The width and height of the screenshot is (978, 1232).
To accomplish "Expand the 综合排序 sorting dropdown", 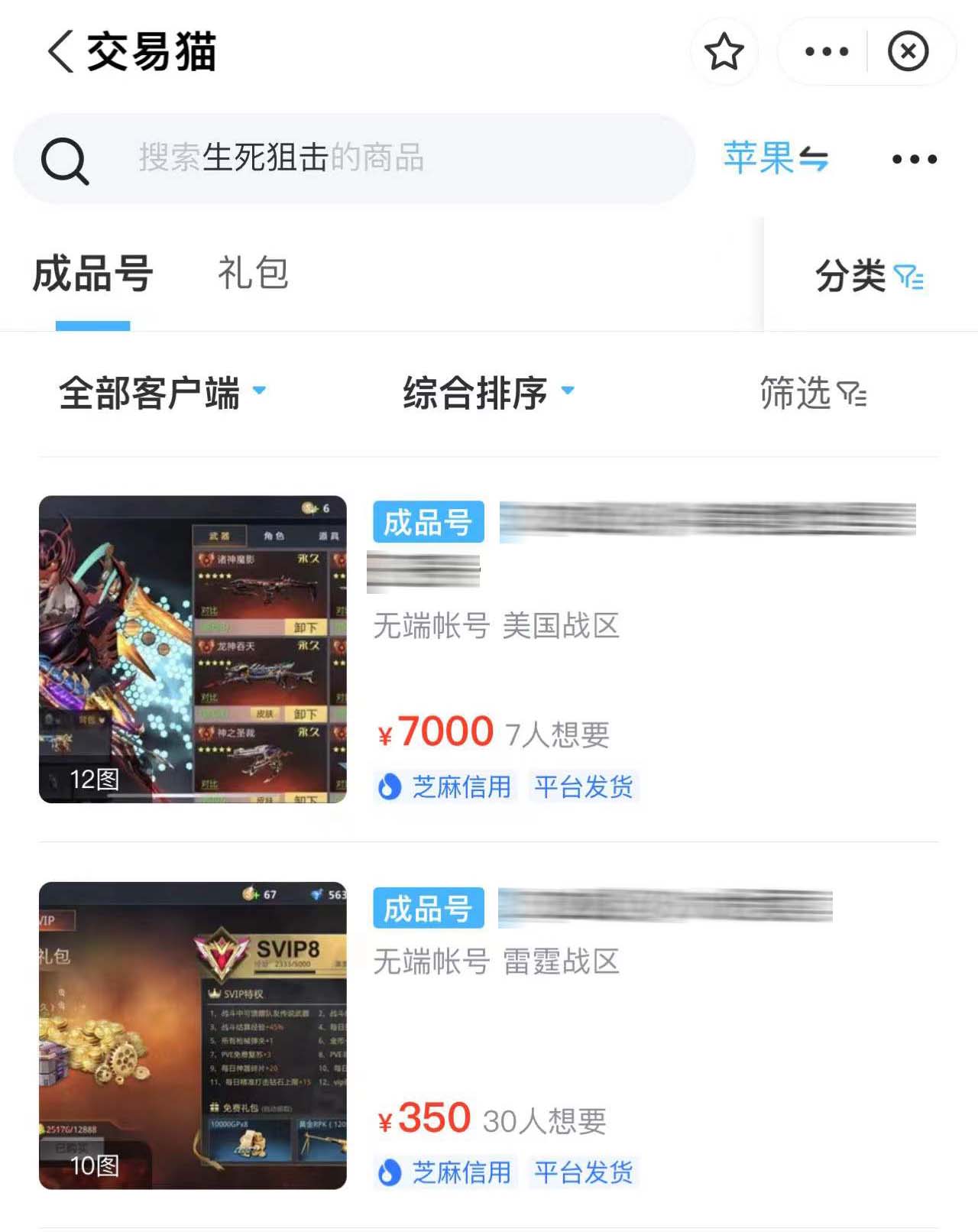I will (x=488, y=393).
